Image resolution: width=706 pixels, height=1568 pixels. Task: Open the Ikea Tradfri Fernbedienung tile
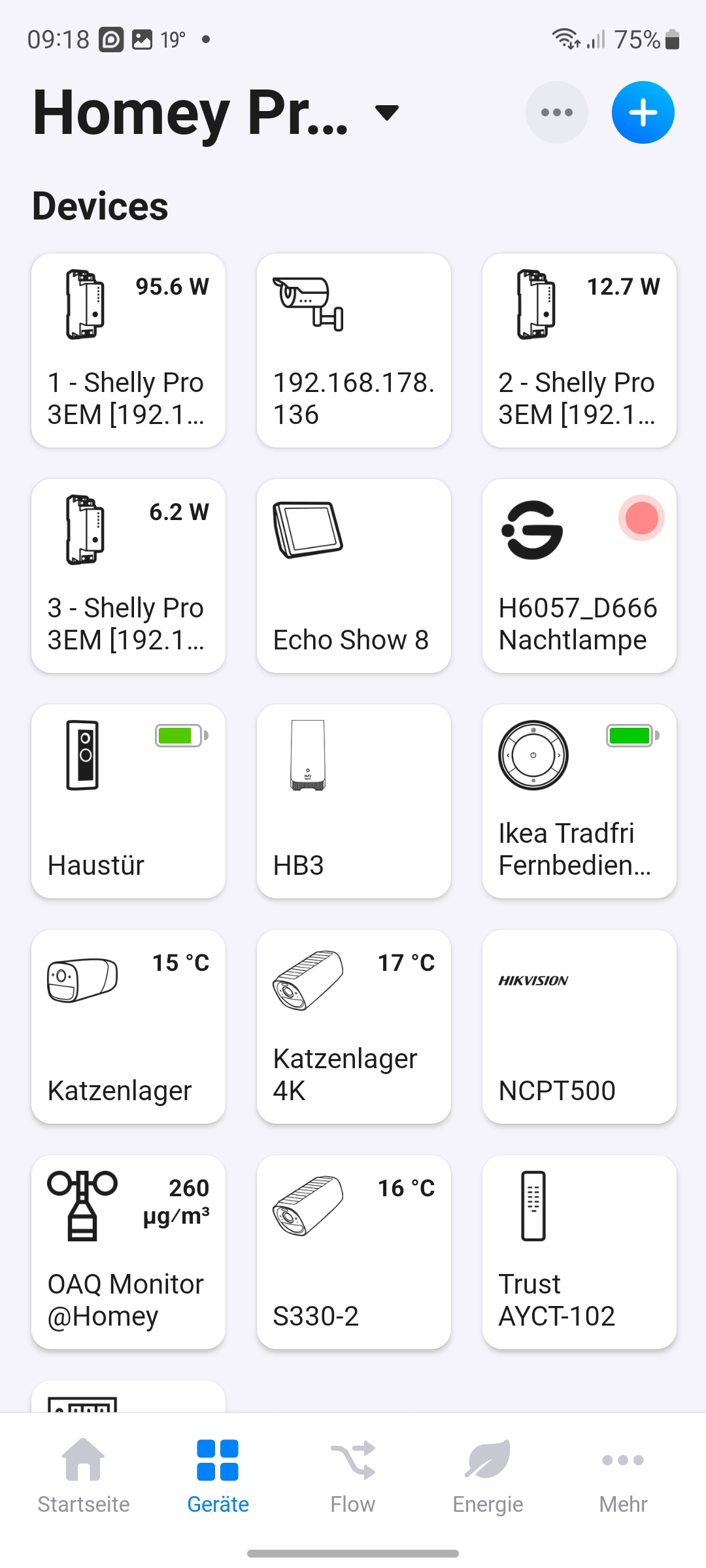pos(579,802)
